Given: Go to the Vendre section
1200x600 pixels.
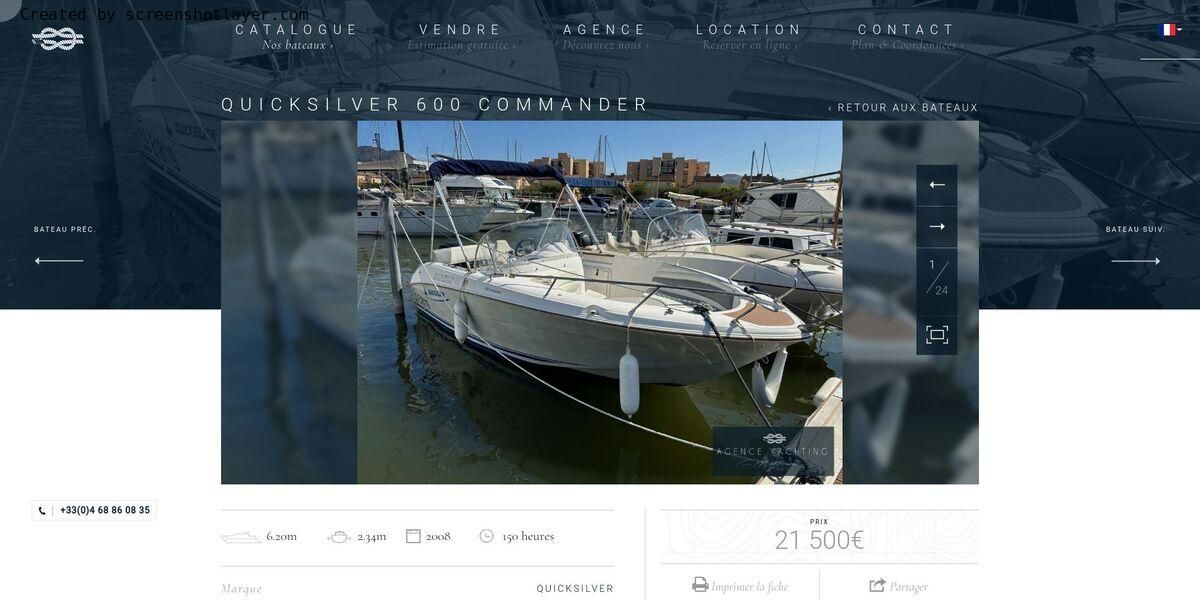Looking at the screenshot, I should [x=461, y=36].
